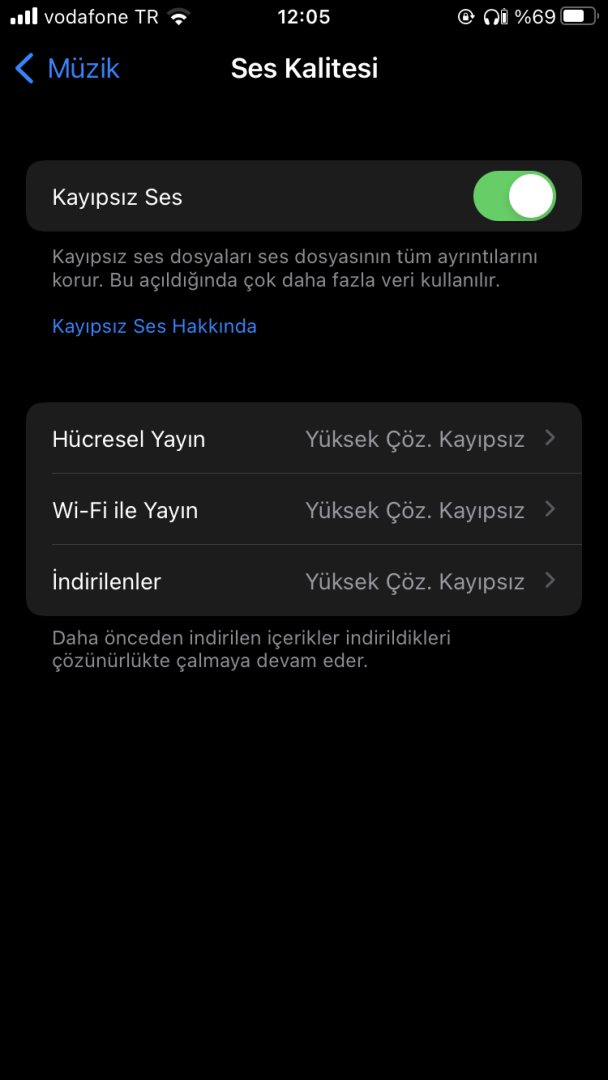
Task: Open the Kayıpsız Ses Hakkında link
Action: pos(154,327)
